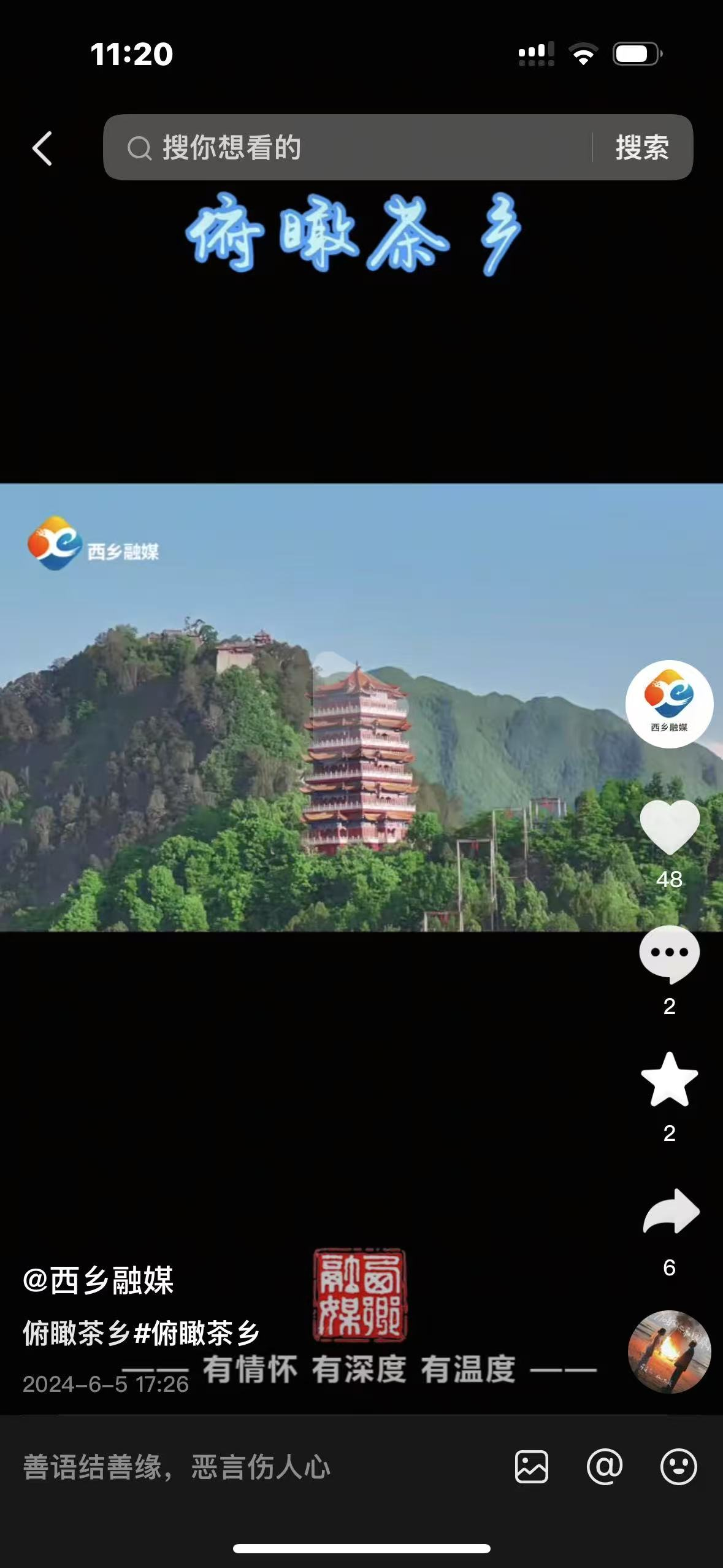Open the emoji picker
The width and height of the screenshot is (723, 1568).
[x=678, y=1467]
